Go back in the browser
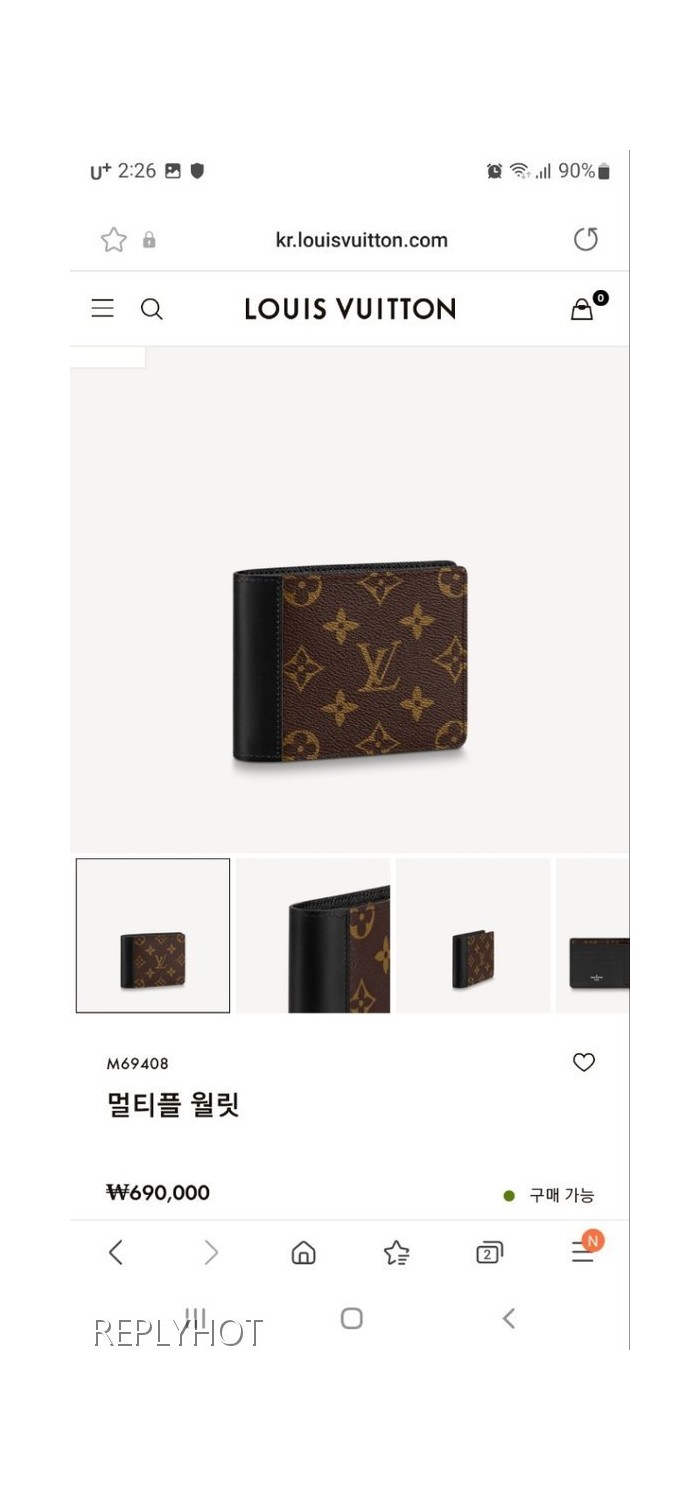The height and width of the screenshot is (1500, 700). coord(116,1252)
